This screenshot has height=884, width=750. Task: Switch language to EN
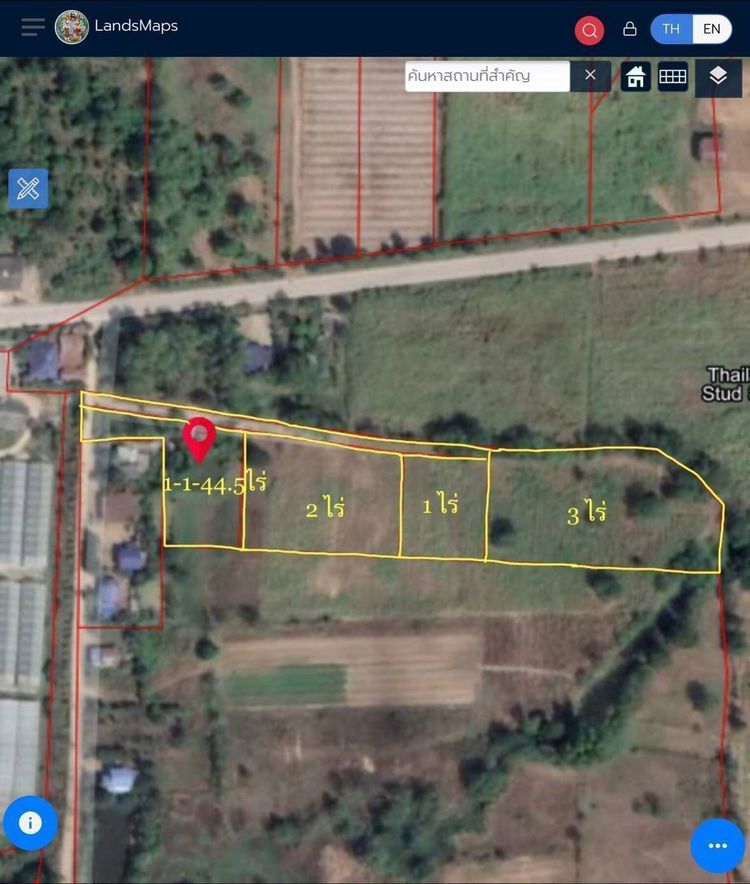(x=712, y=29)
